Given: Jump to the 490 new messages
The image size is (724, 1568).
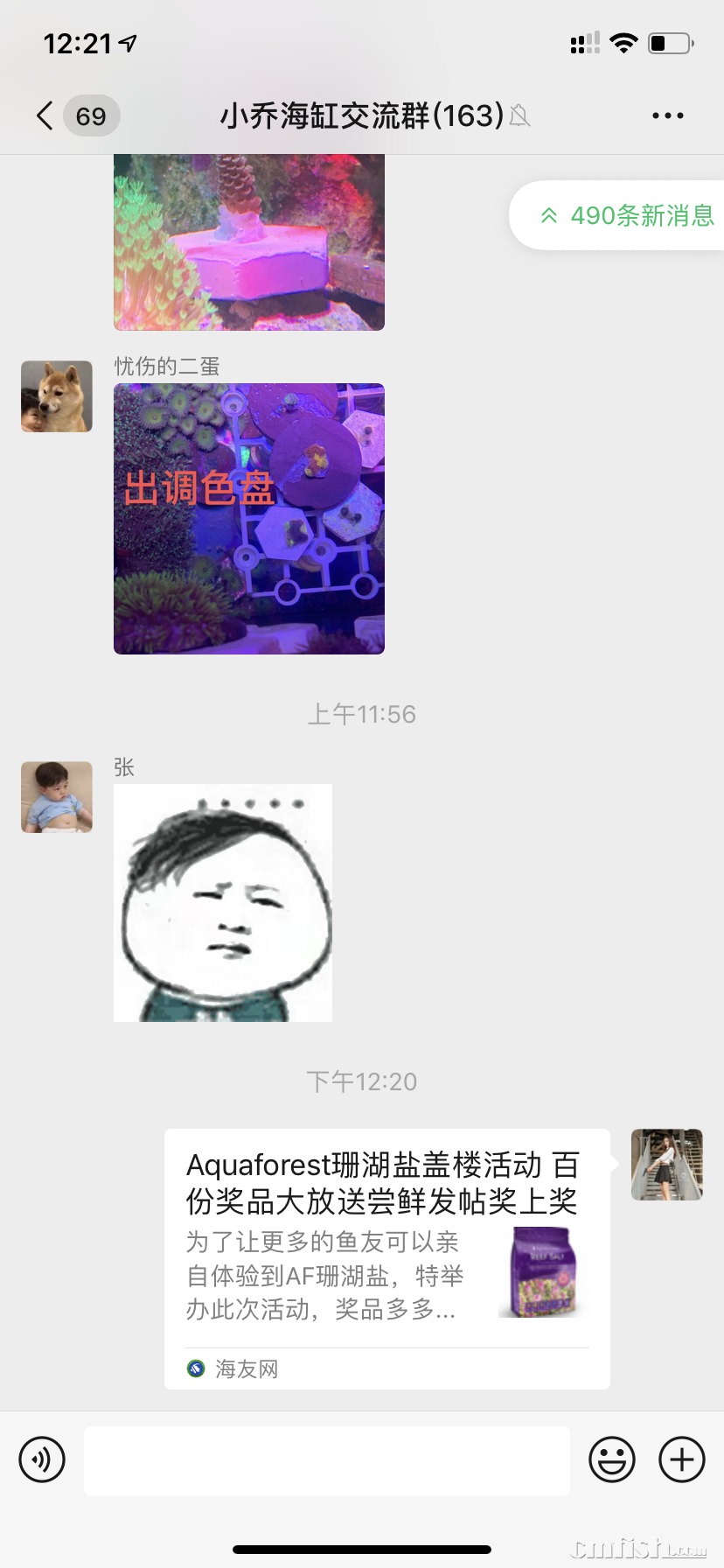Looking at the screenshot, I should 626,215.
